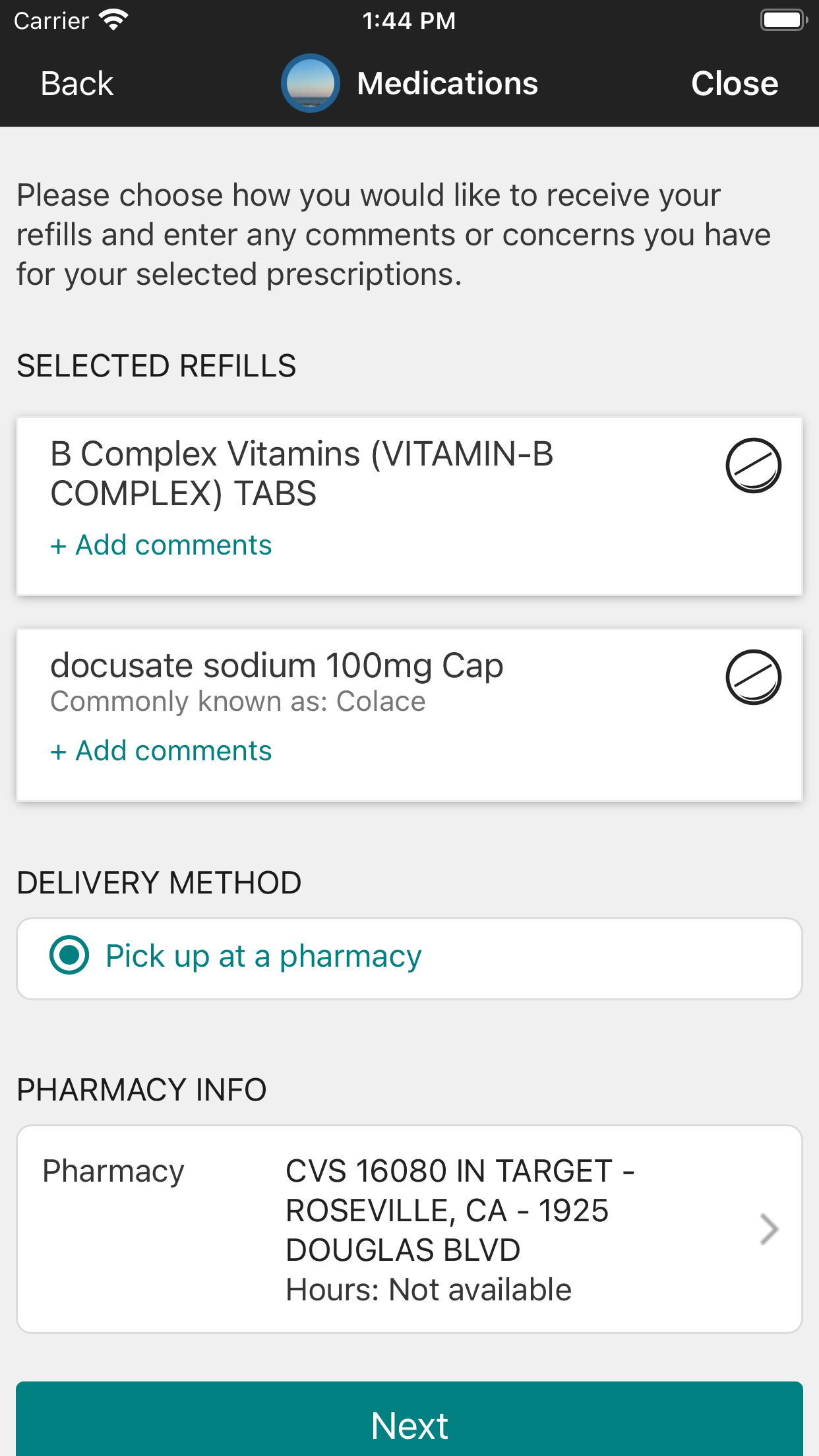Tap the battery indicator in the status bar
The width and height of the screenshot is (819, 1456).
782,18
